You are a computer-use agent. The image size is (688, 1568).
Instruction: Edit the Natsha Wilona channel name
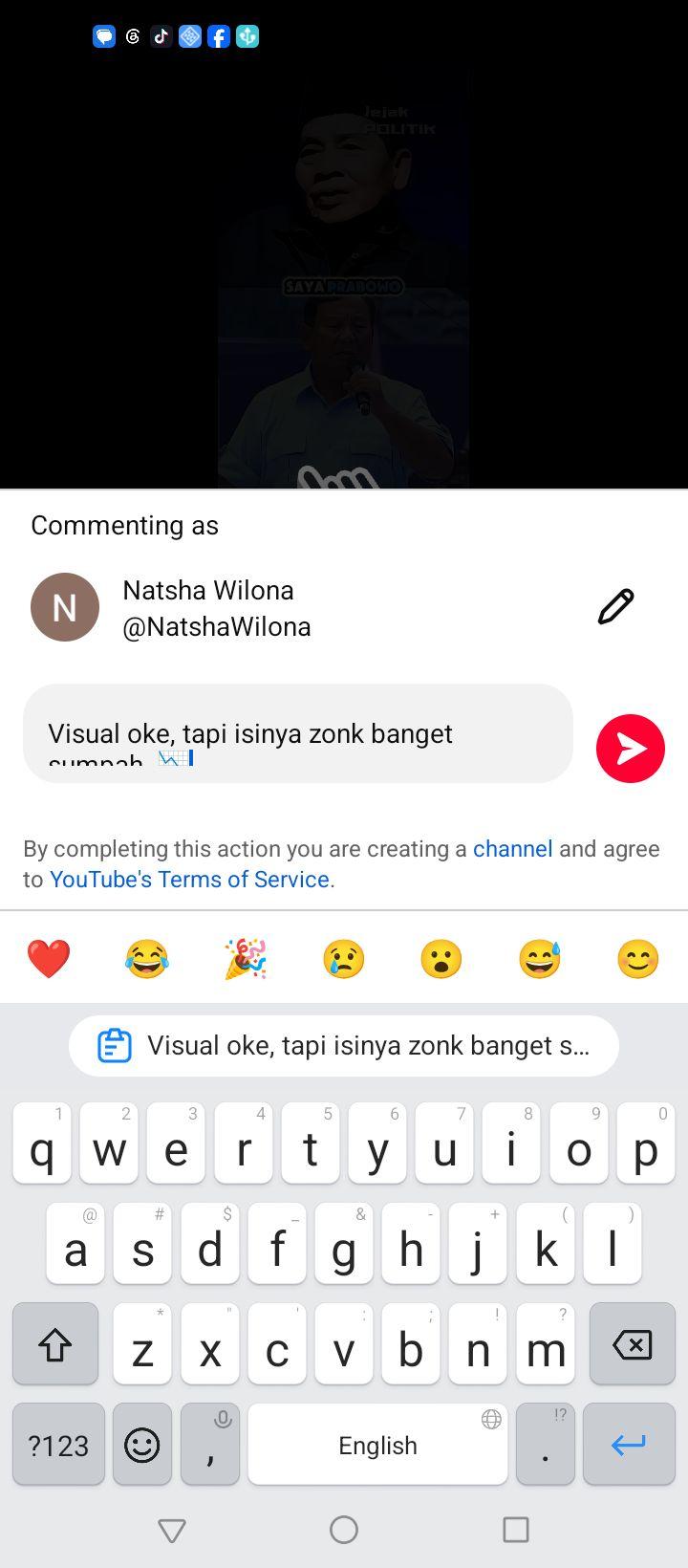[x=615, y=607]
